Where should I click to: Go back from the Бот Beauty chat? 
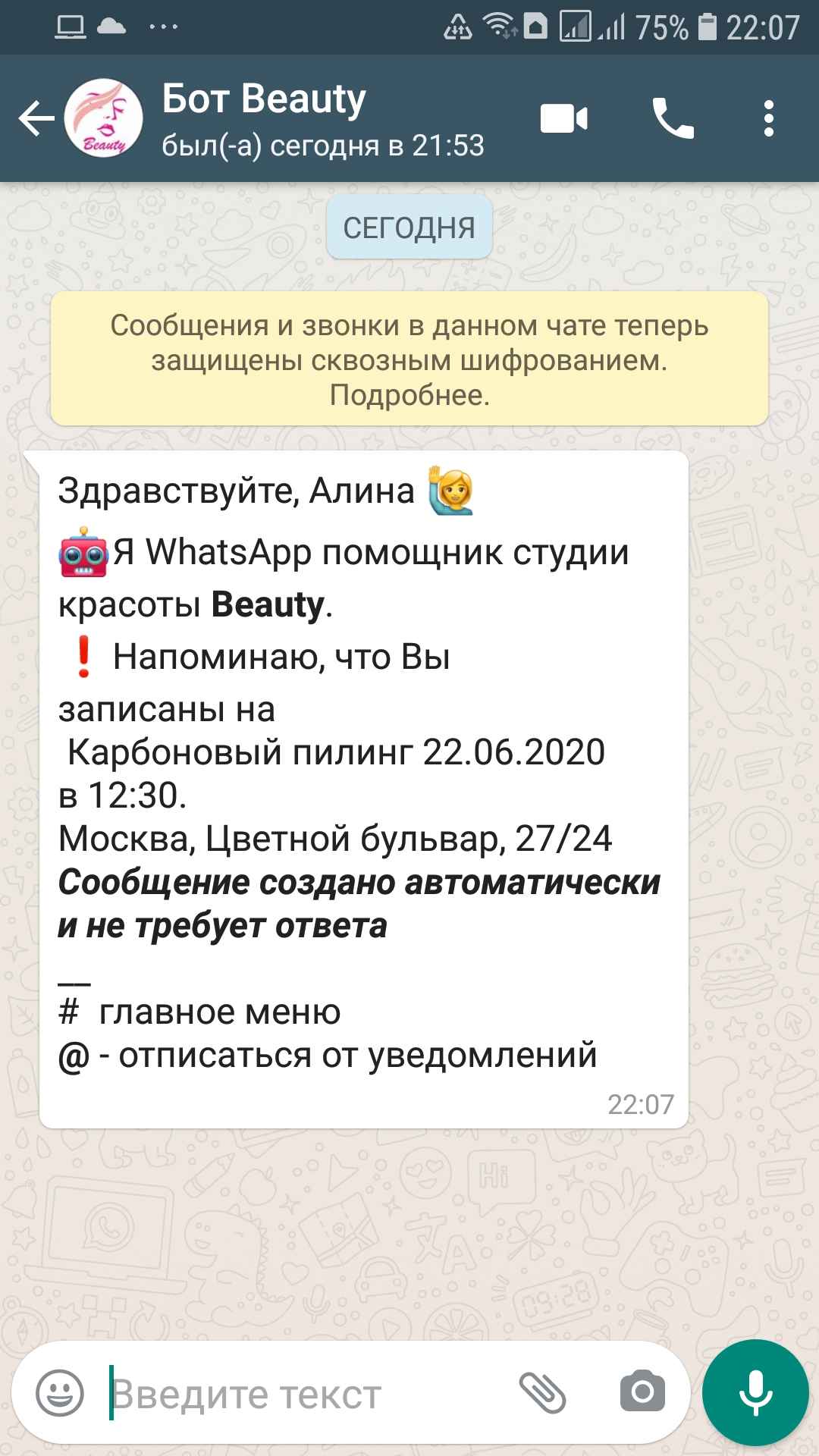[x=36, y=119]
